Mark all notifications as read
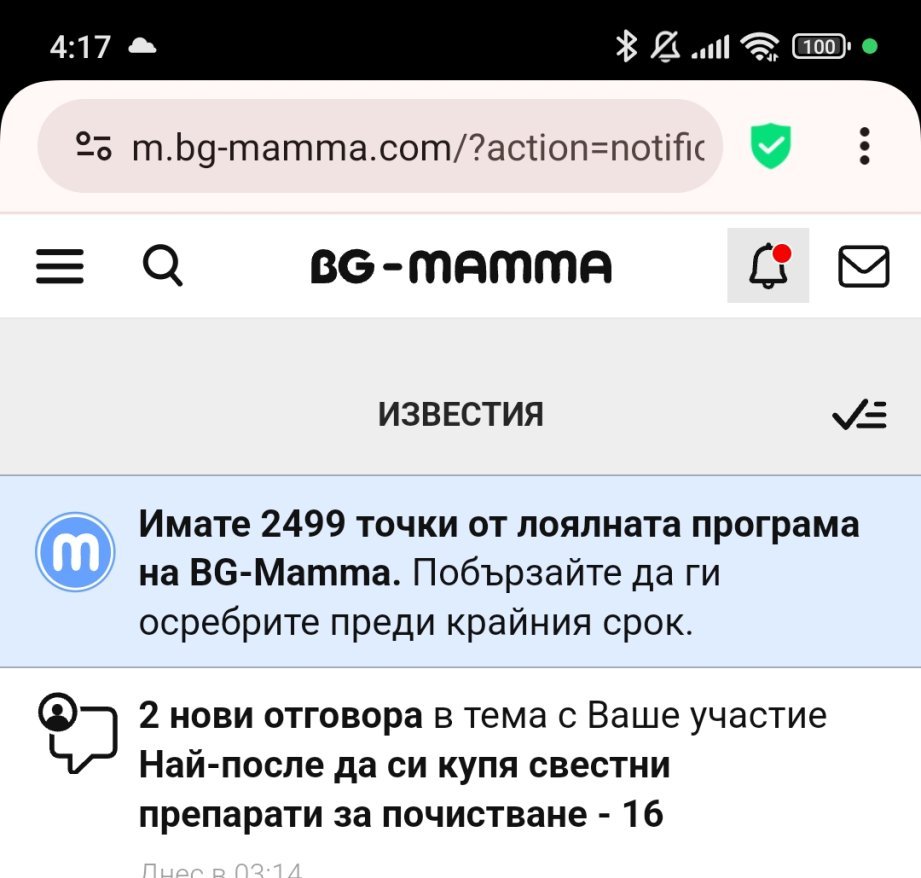921x878 pixels. pos(859,414)
